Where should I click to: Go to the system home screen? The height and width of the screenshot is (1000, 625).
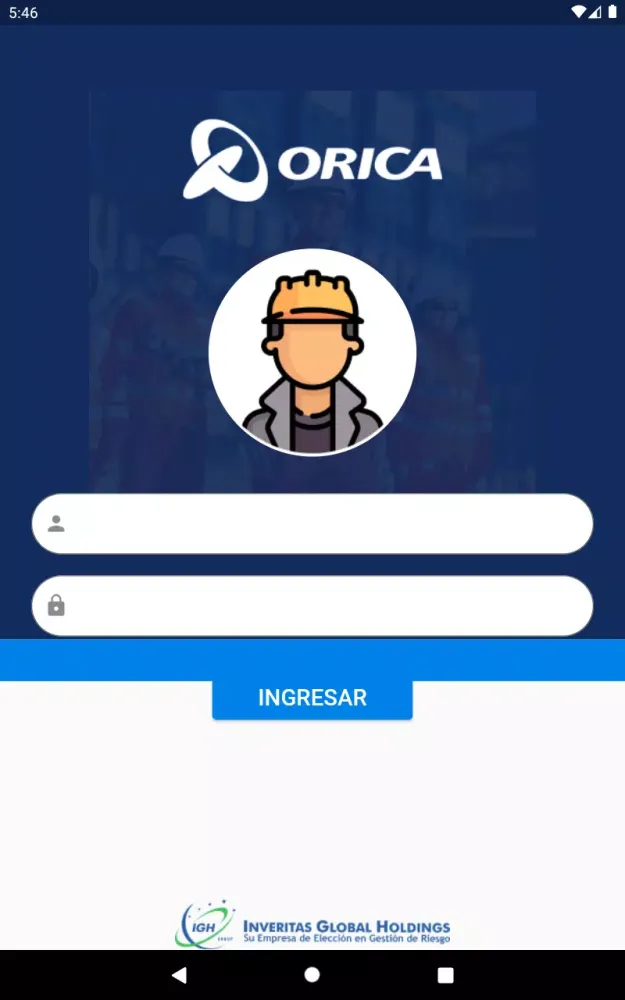coord(312,975)
